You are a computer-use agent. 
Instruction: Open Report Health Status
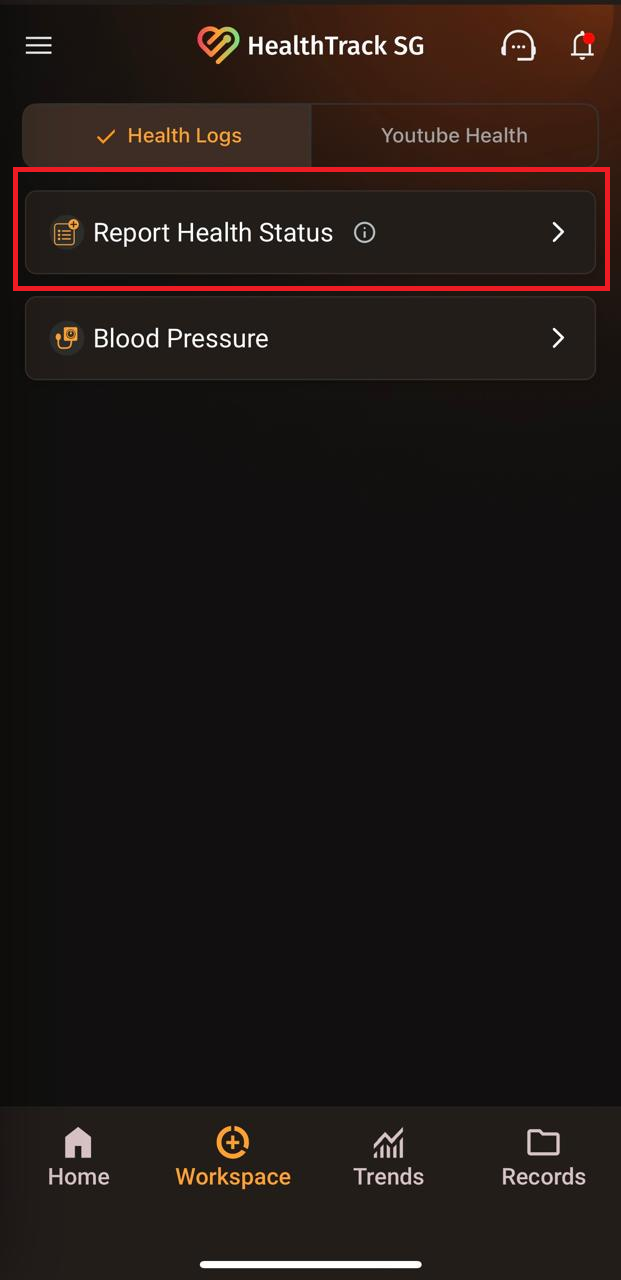tap(310, 233)
